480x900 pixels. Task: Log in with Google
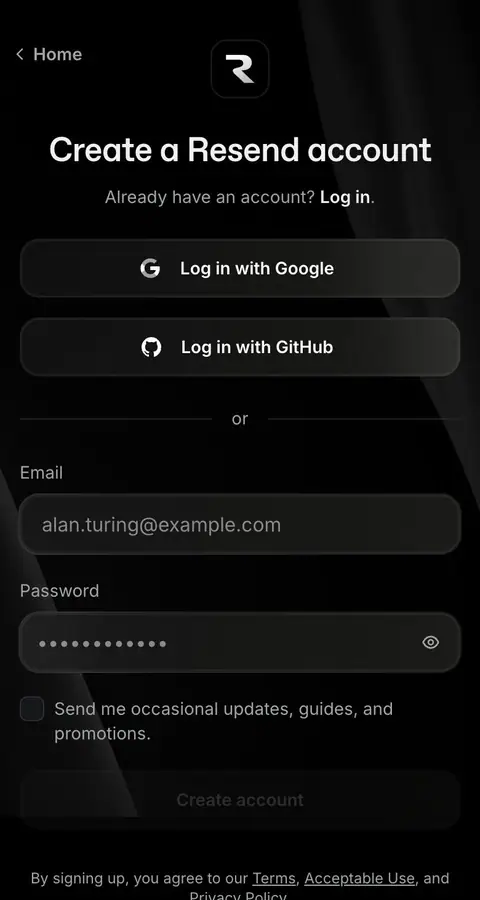click(x=240, y=268)
